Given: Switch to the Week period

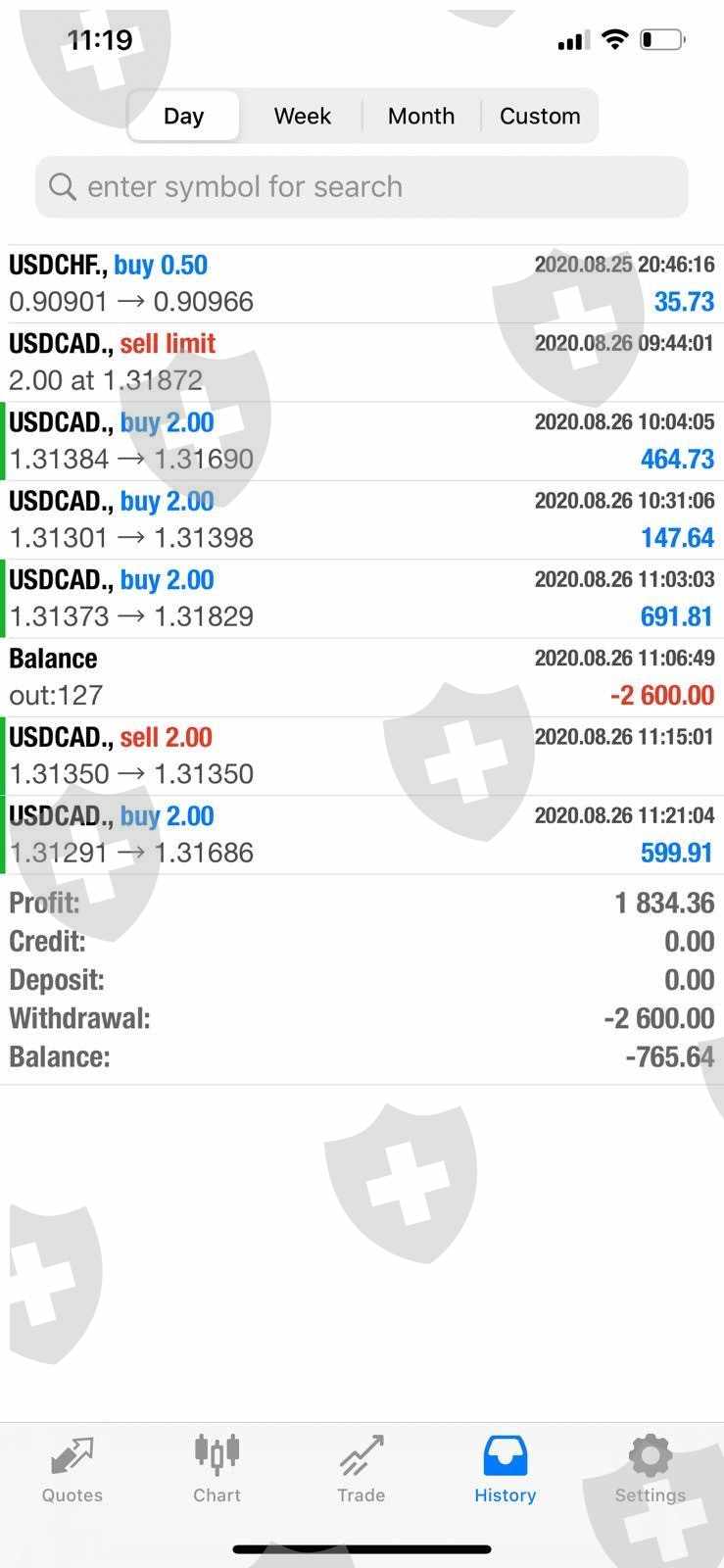Looking at the screenshot, I should (302, 116).
